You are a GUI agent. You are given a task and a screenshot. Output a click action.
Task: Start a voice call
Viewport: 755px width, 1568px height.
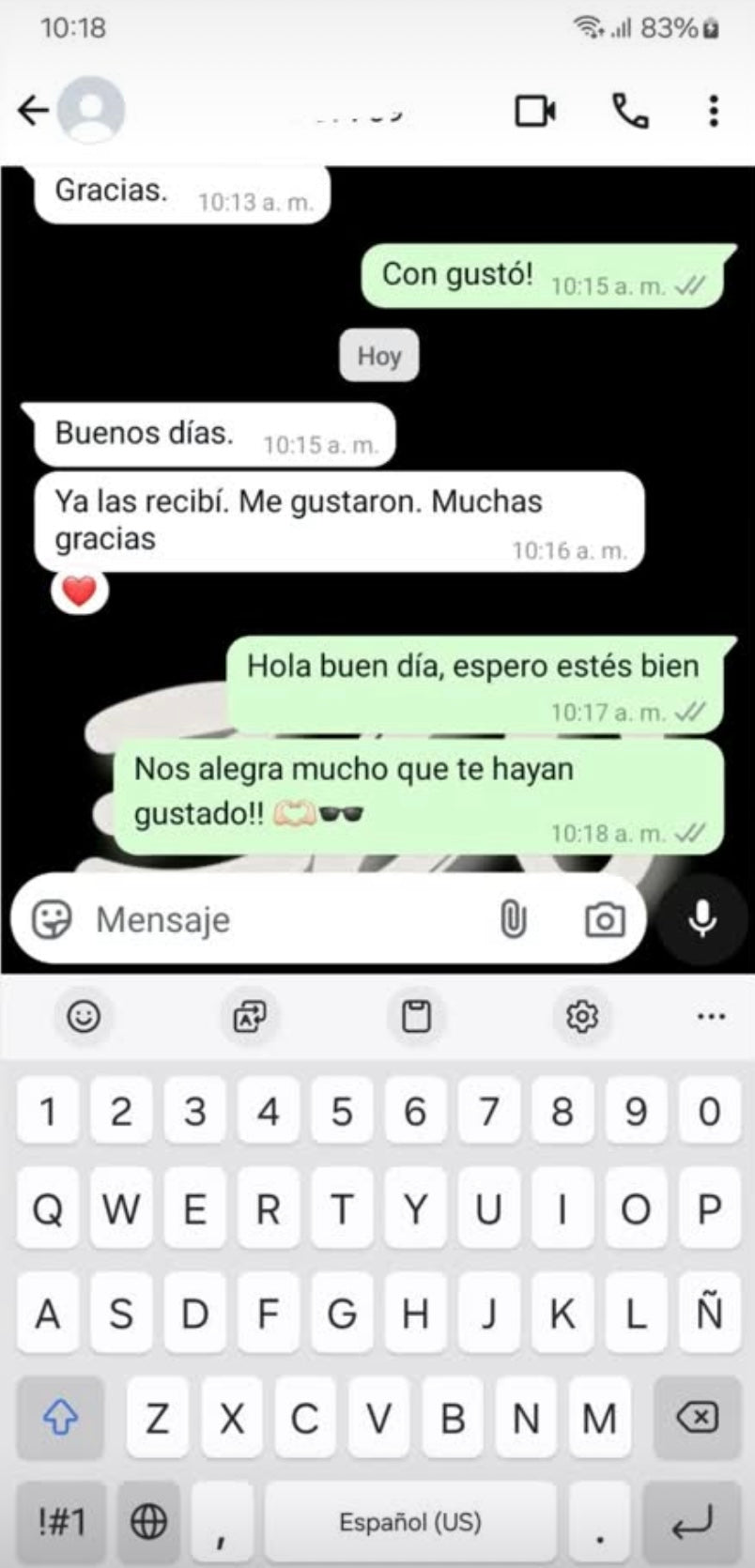point(630,111)
